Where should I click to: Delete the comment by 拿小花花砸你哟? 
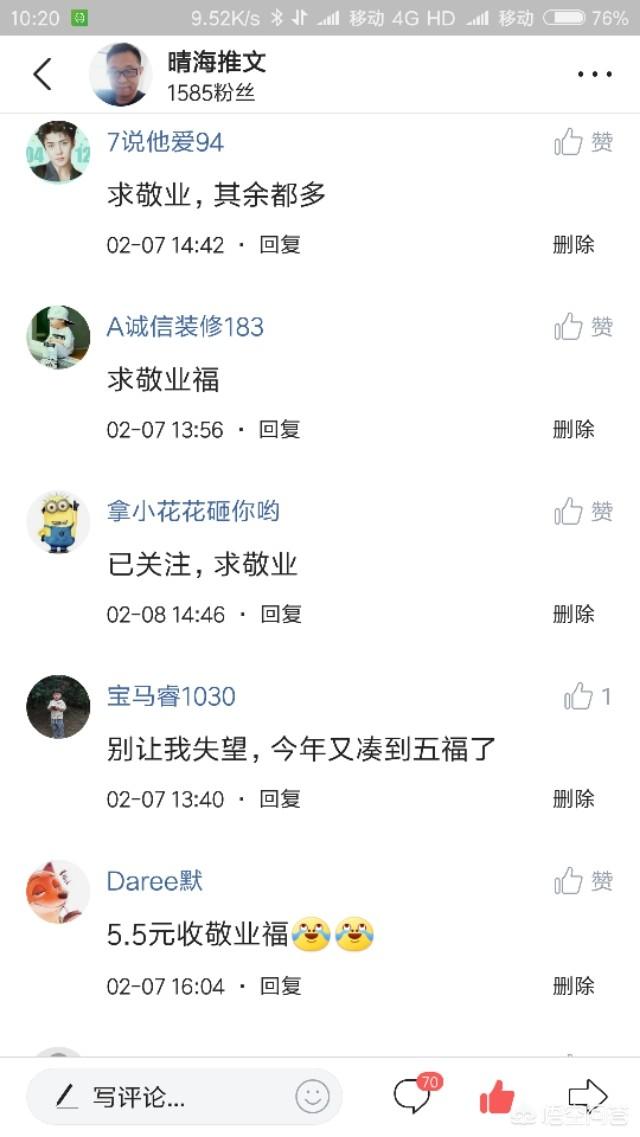[574, 614]
